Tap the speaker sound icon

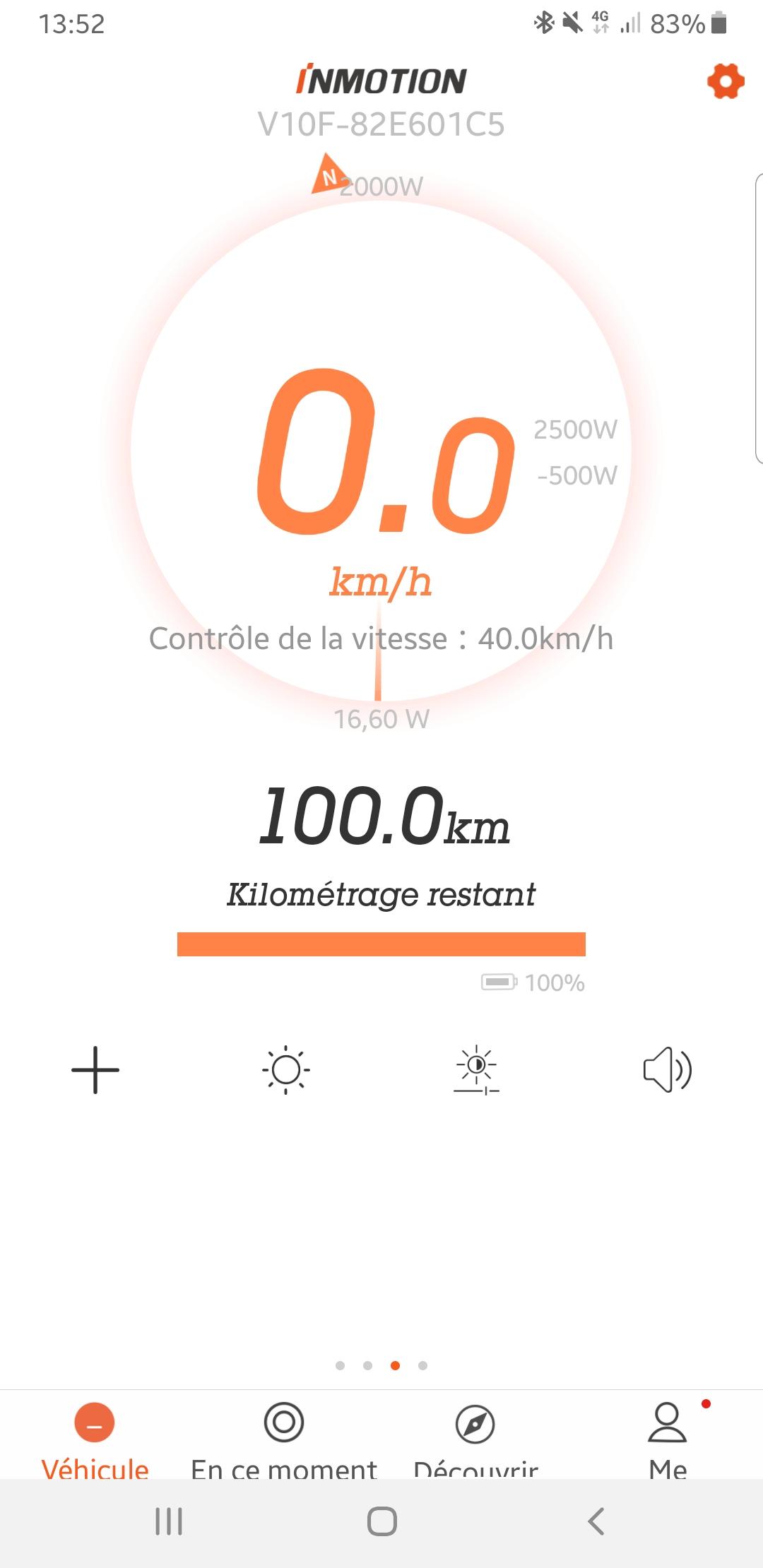click(668, 1070)
